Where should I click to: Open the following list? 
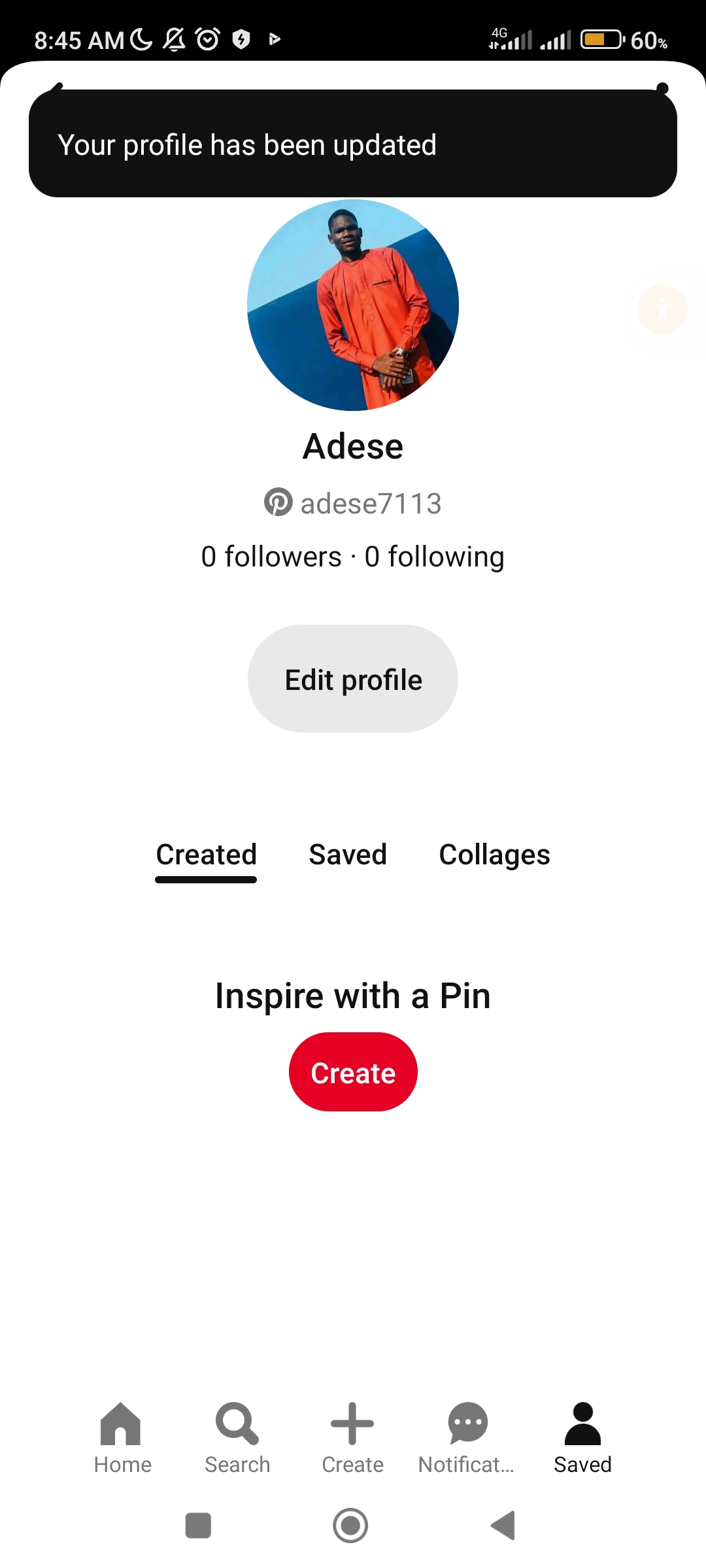click(x=435, y=557)
